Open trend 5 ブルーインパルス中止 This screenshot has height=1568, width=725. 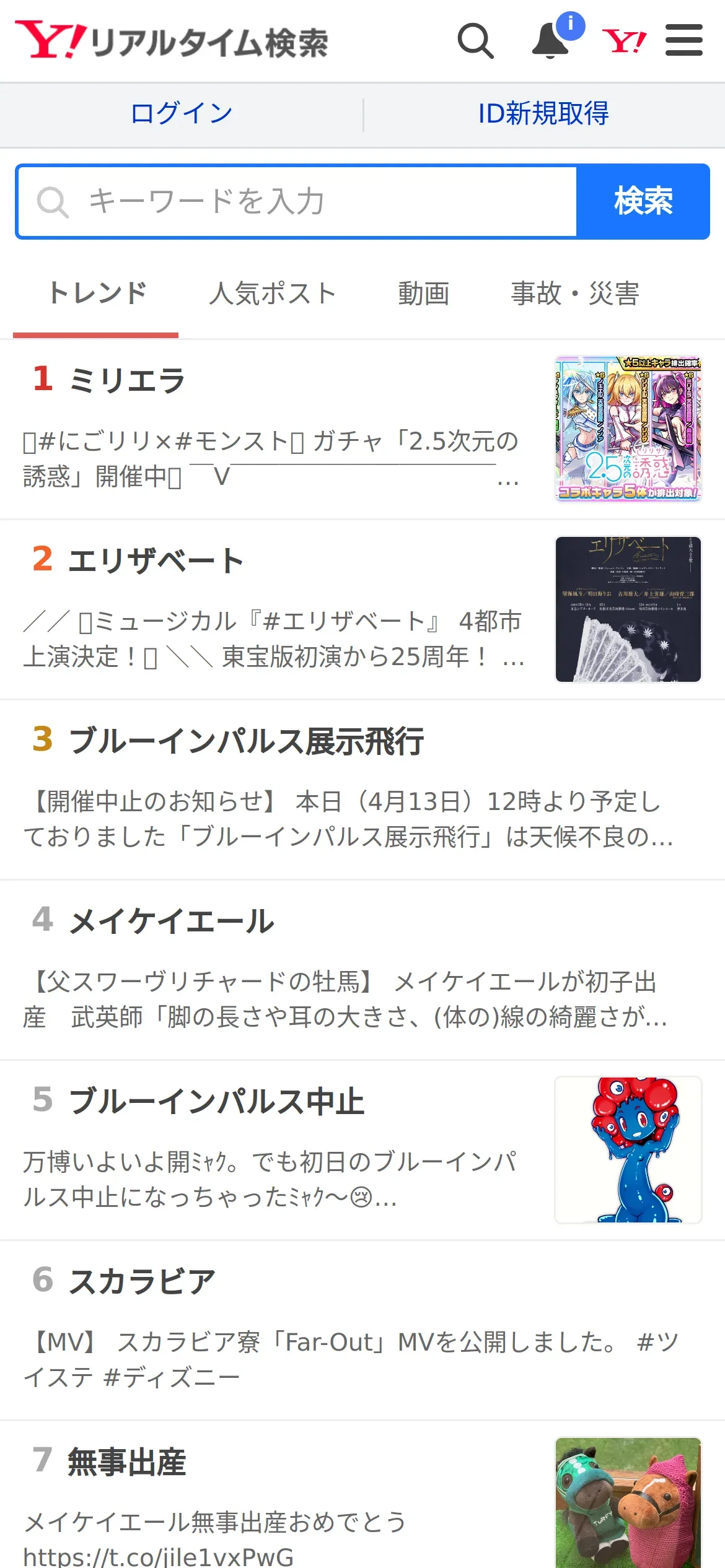coord(362,1151)
